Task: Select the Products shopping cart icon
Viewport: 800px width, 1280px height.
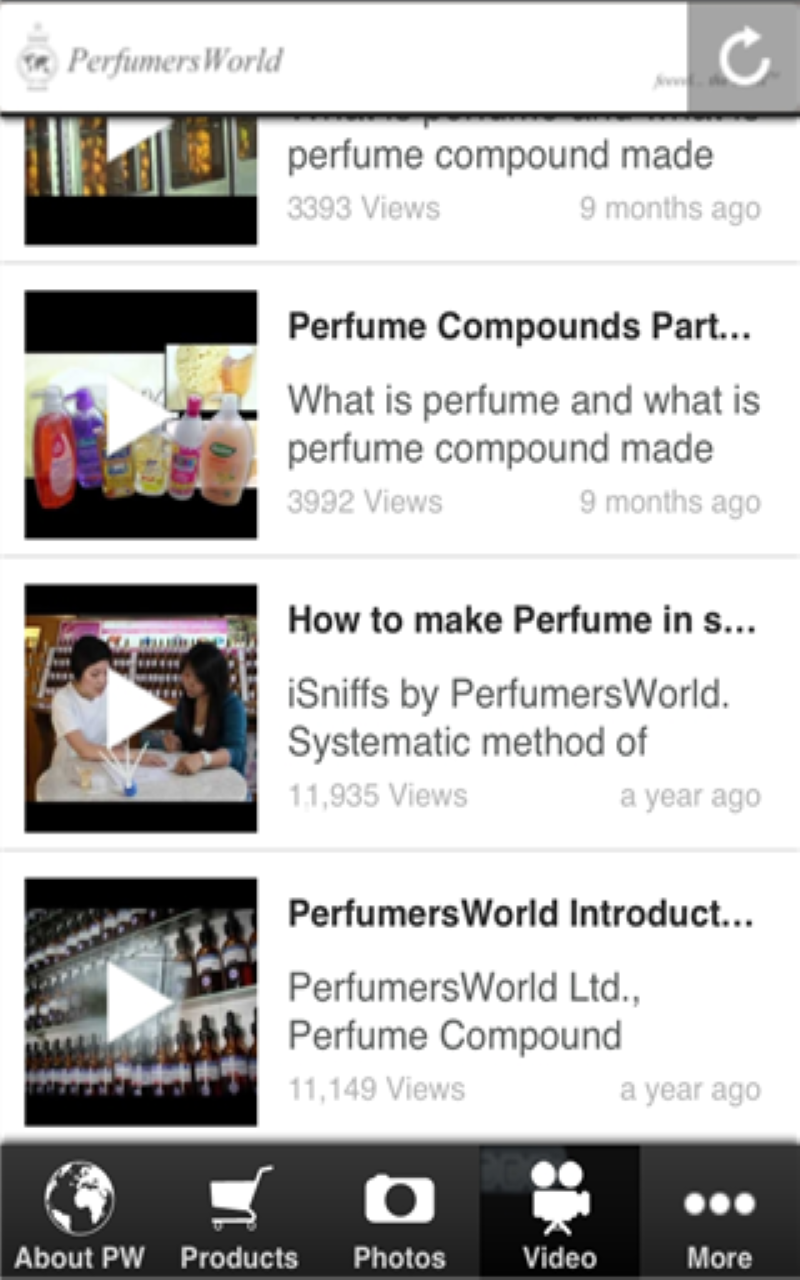Action: pos(239,1197)
